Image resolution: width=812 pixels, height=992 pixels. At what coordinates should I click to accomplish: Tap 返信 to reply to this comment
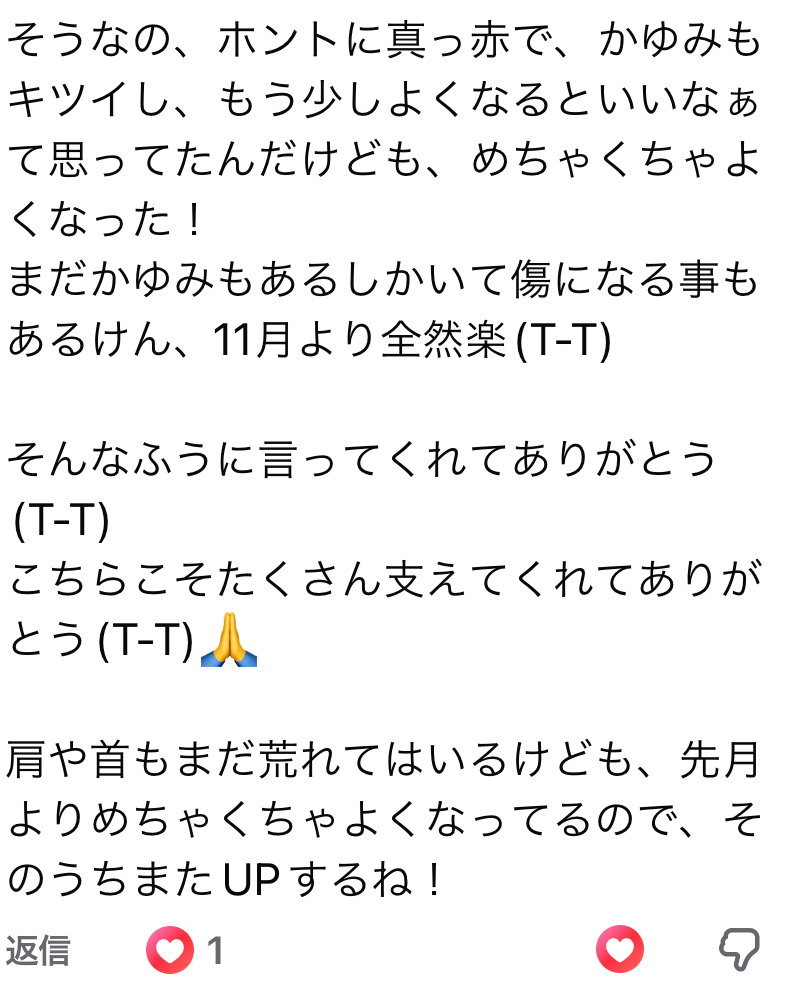pos(38,950)
